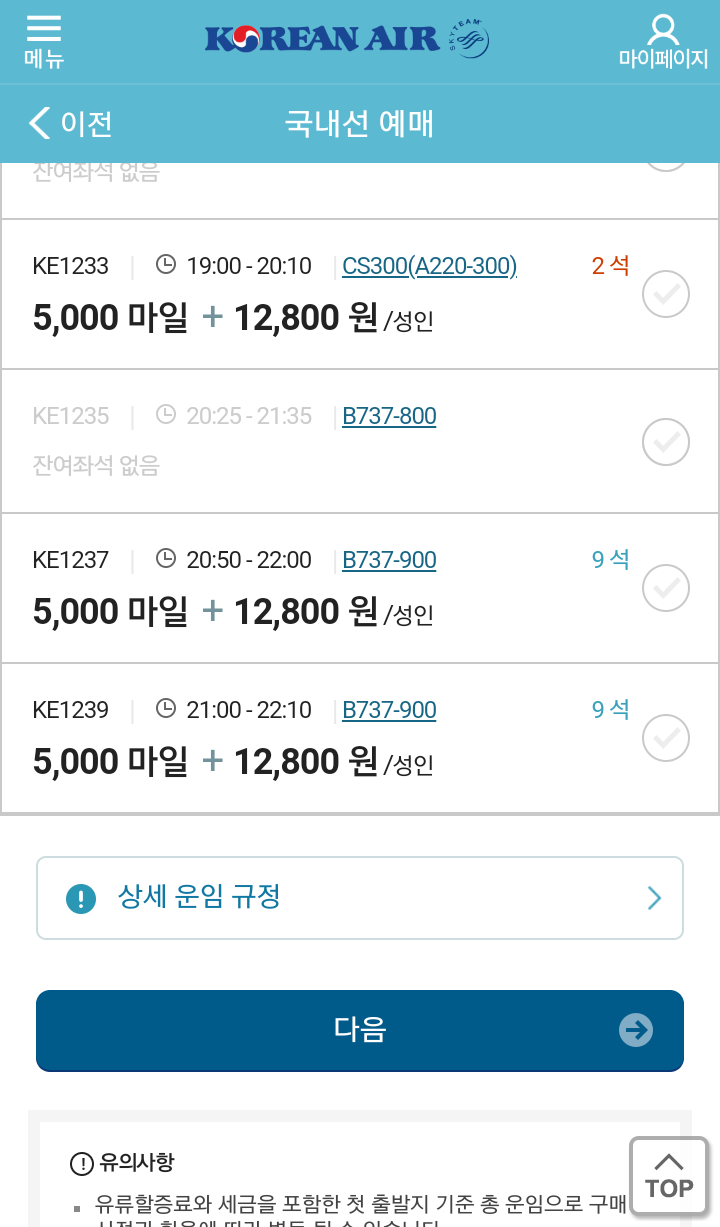720x1227 pixels.
Task: Jump to top with TOP button
Action: pyautogui.click(x=669, y=1176)
